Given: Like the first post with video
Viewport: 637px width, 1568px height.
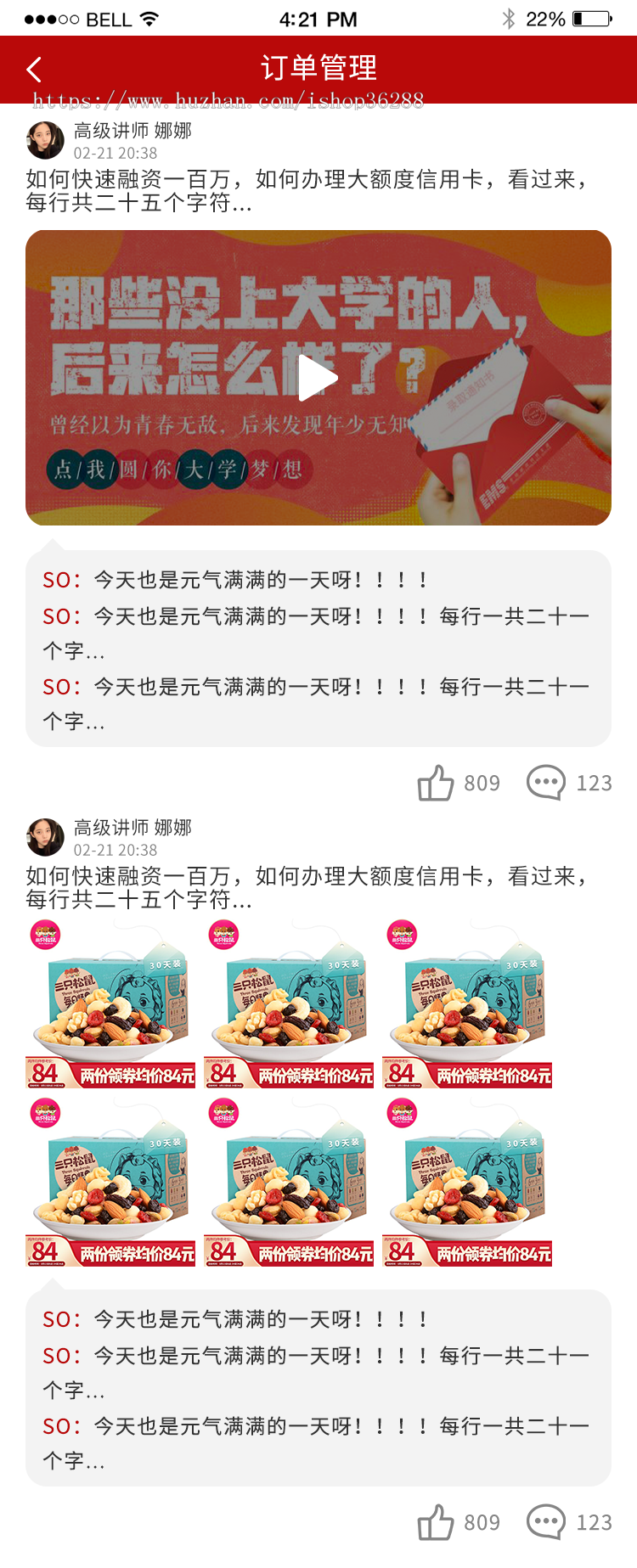Looking at the screenshot, I should pyautogui.click(x=436, y=783).
